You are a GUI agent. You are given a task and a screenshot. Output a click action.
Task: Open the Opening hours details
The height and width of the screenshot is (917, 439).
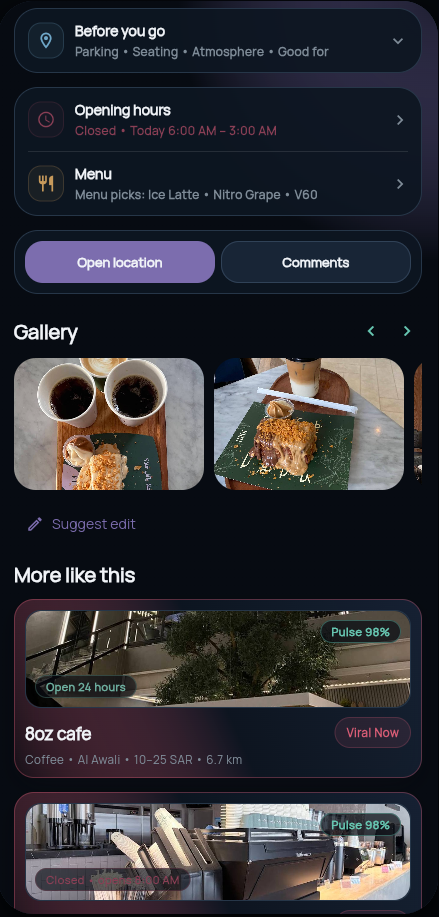(x=217, y=120)
